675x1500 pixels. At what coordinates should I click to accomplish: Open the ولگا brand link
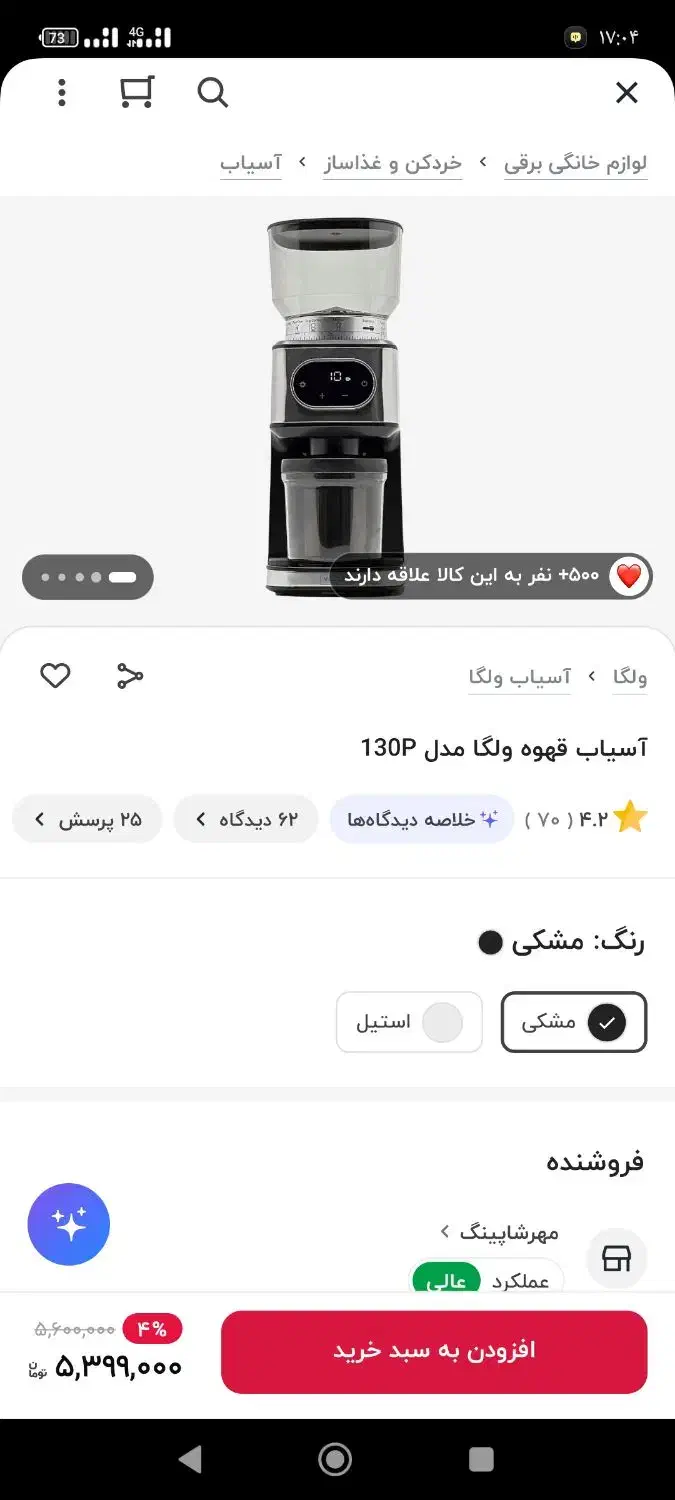pos(630,677)
